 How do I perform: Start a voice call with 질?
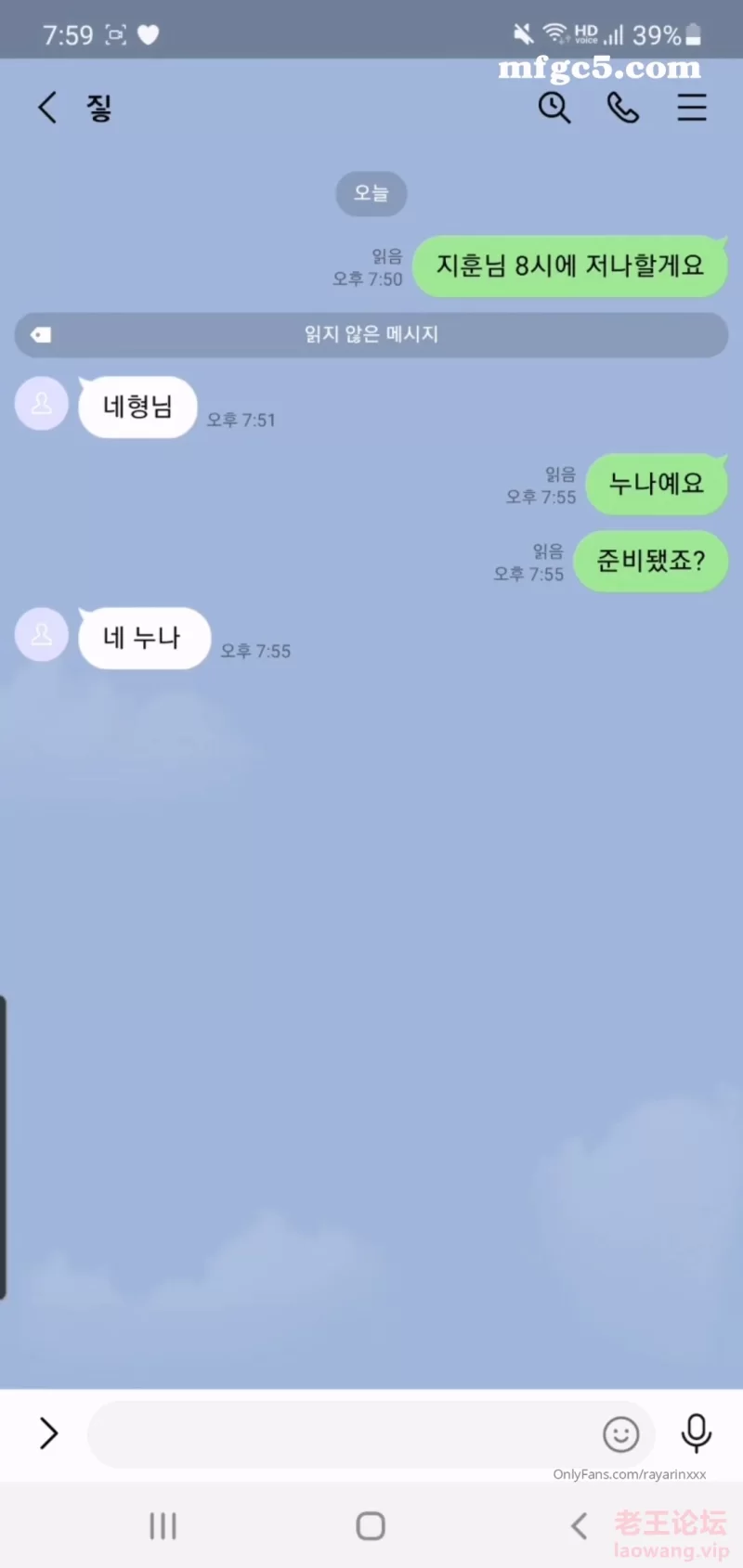click(623, 108)
